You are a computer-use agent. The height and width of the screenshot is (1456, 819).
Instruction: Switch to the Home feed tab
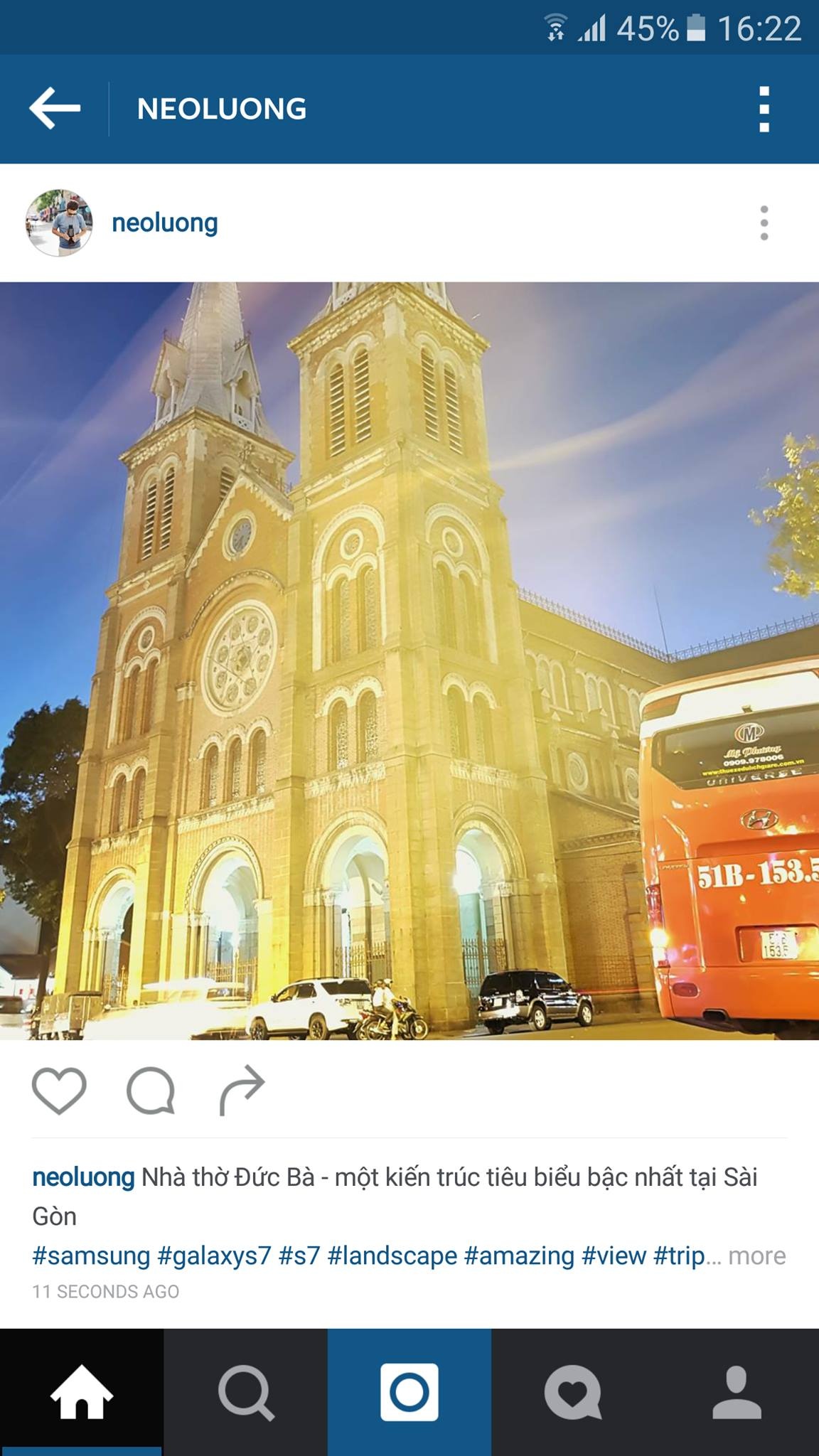82,1392
